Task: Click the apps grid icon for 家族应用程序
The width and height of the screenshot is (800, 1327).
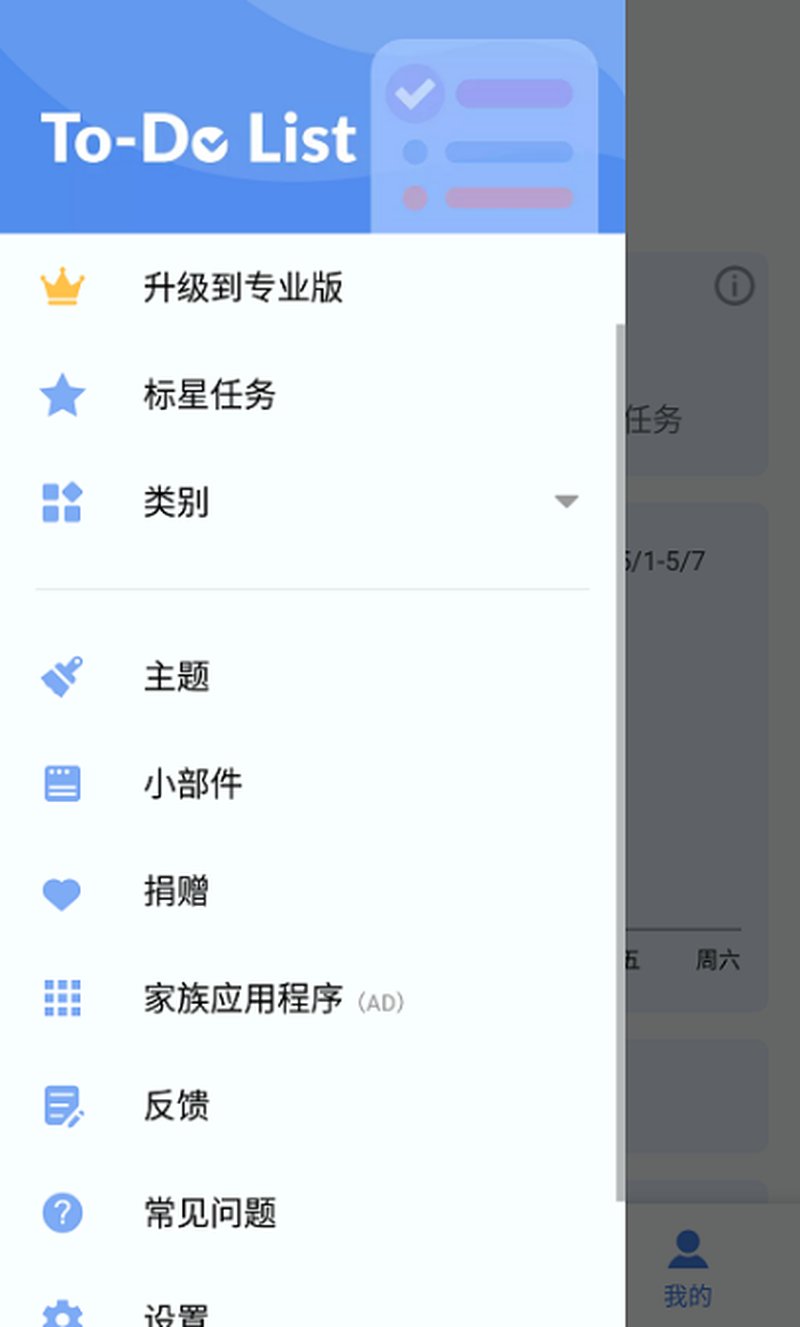Action: (x=62, y=998)
